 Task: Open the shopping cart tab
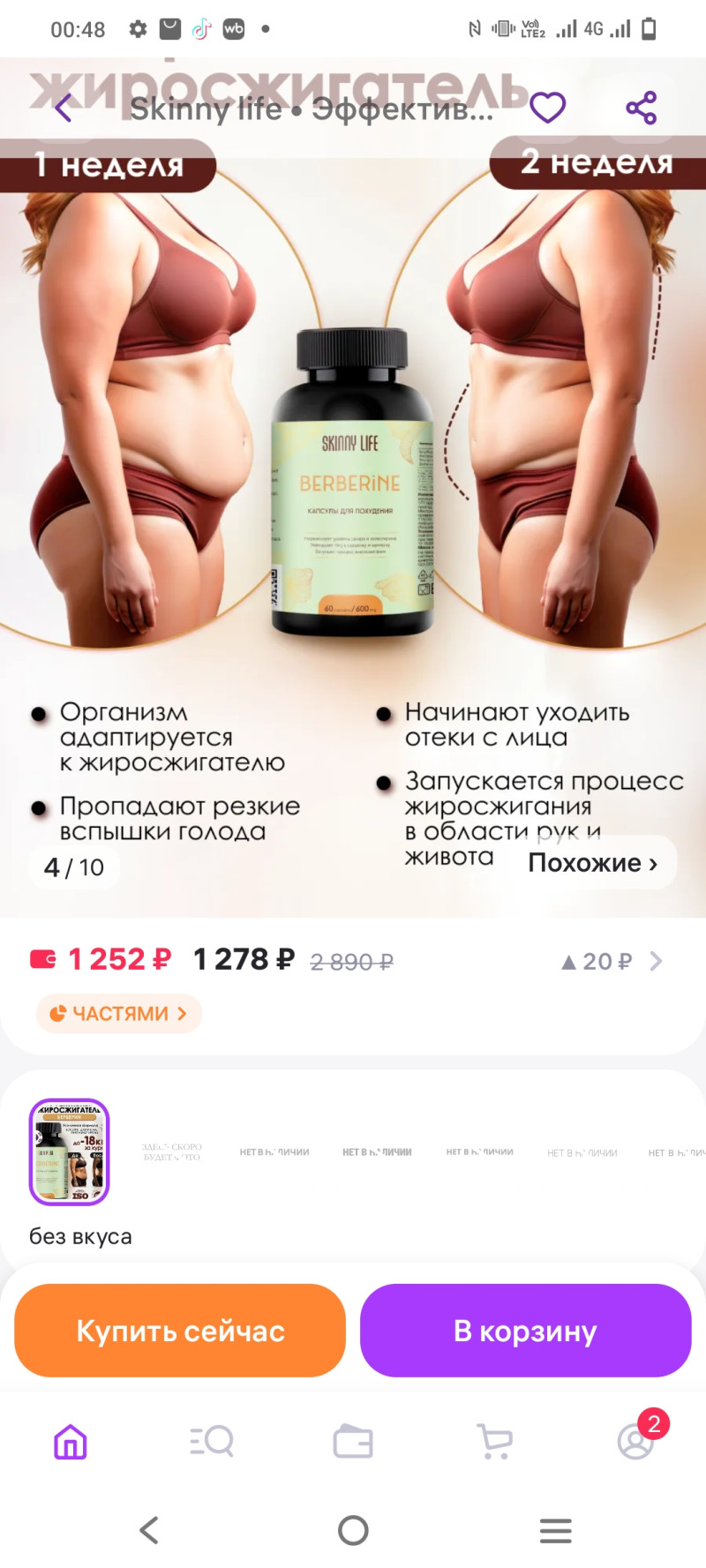coord(494,1442)
